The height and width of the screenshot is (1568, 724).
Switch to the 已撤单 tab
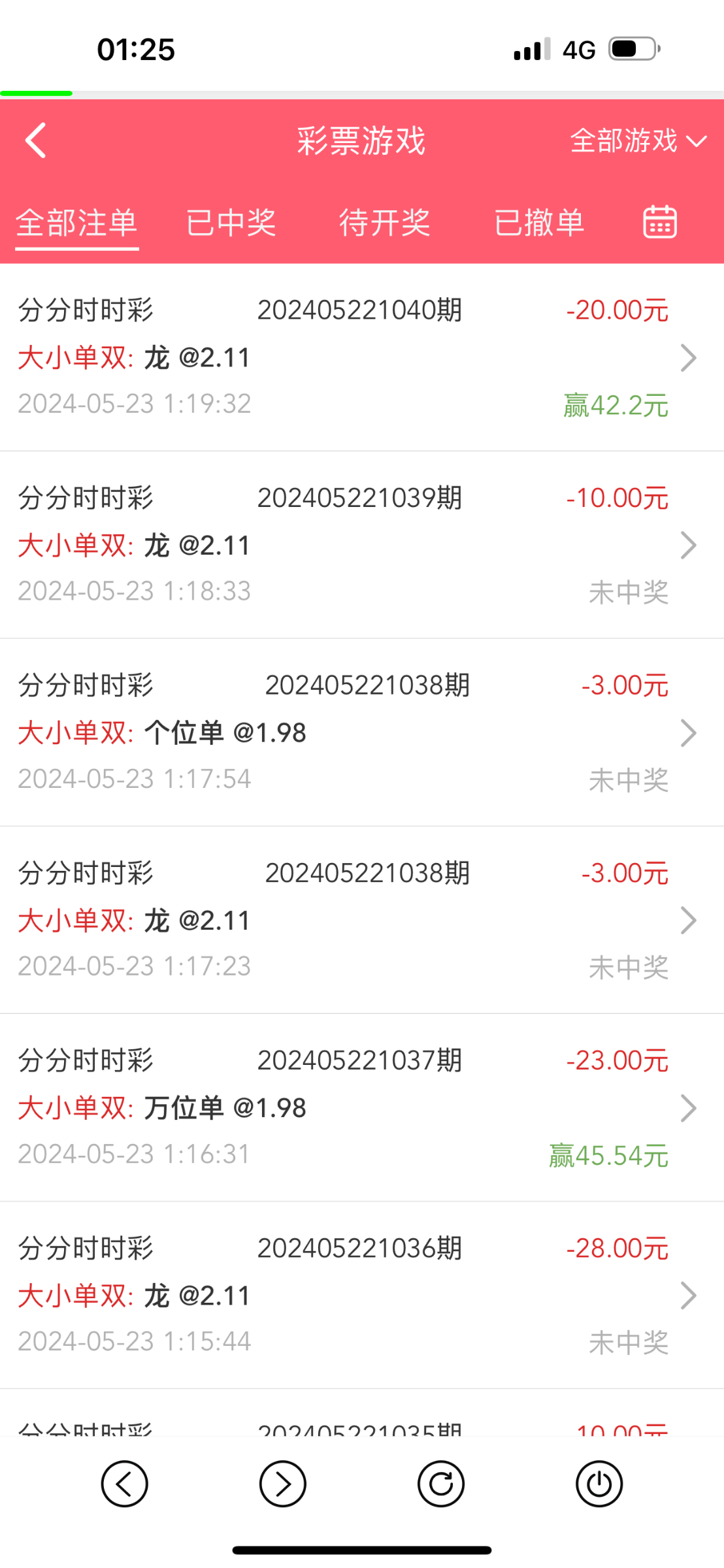538,223
